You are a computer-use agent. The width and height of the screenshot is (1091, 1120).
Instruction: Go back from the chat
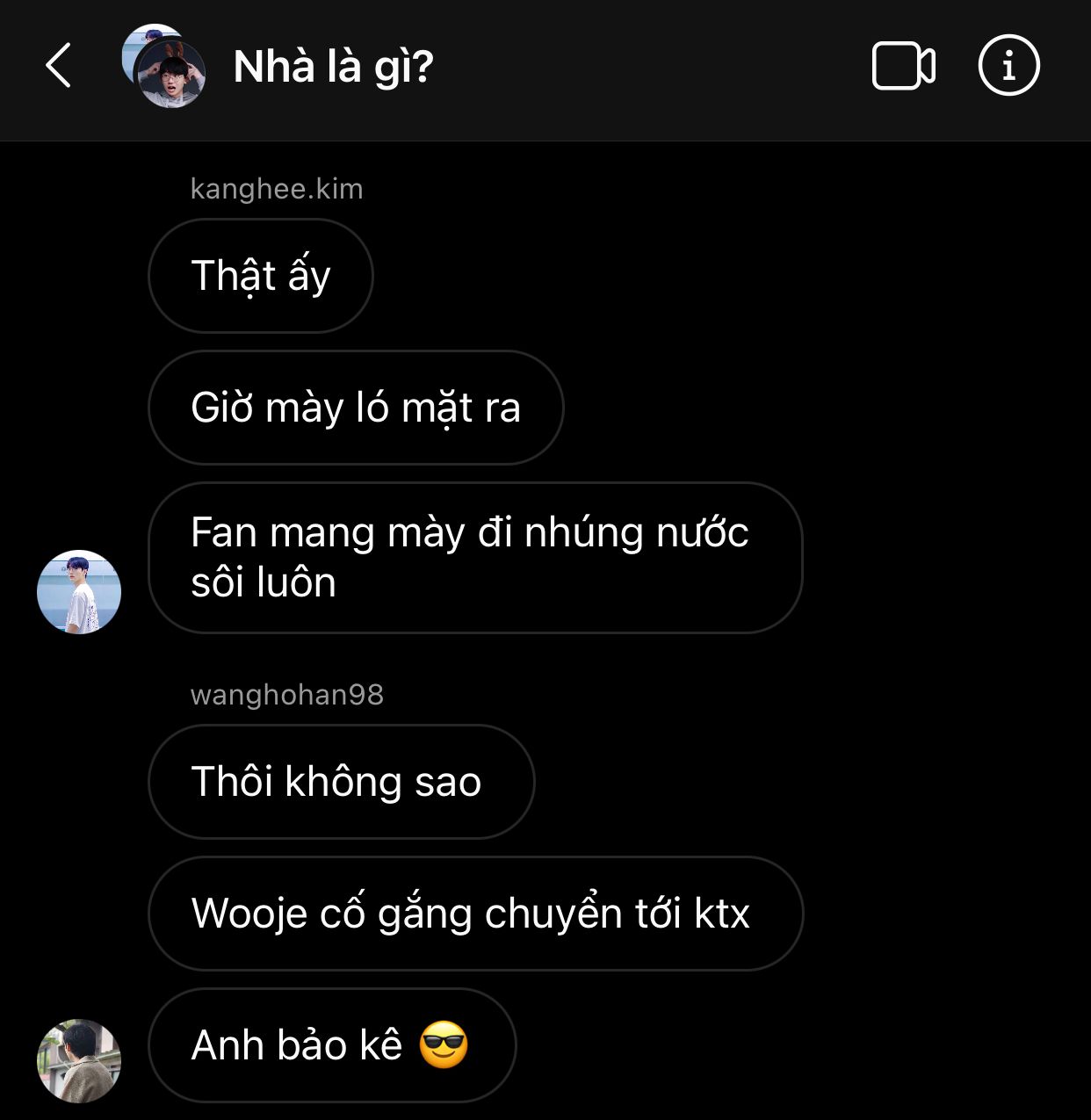coord(58,66)
